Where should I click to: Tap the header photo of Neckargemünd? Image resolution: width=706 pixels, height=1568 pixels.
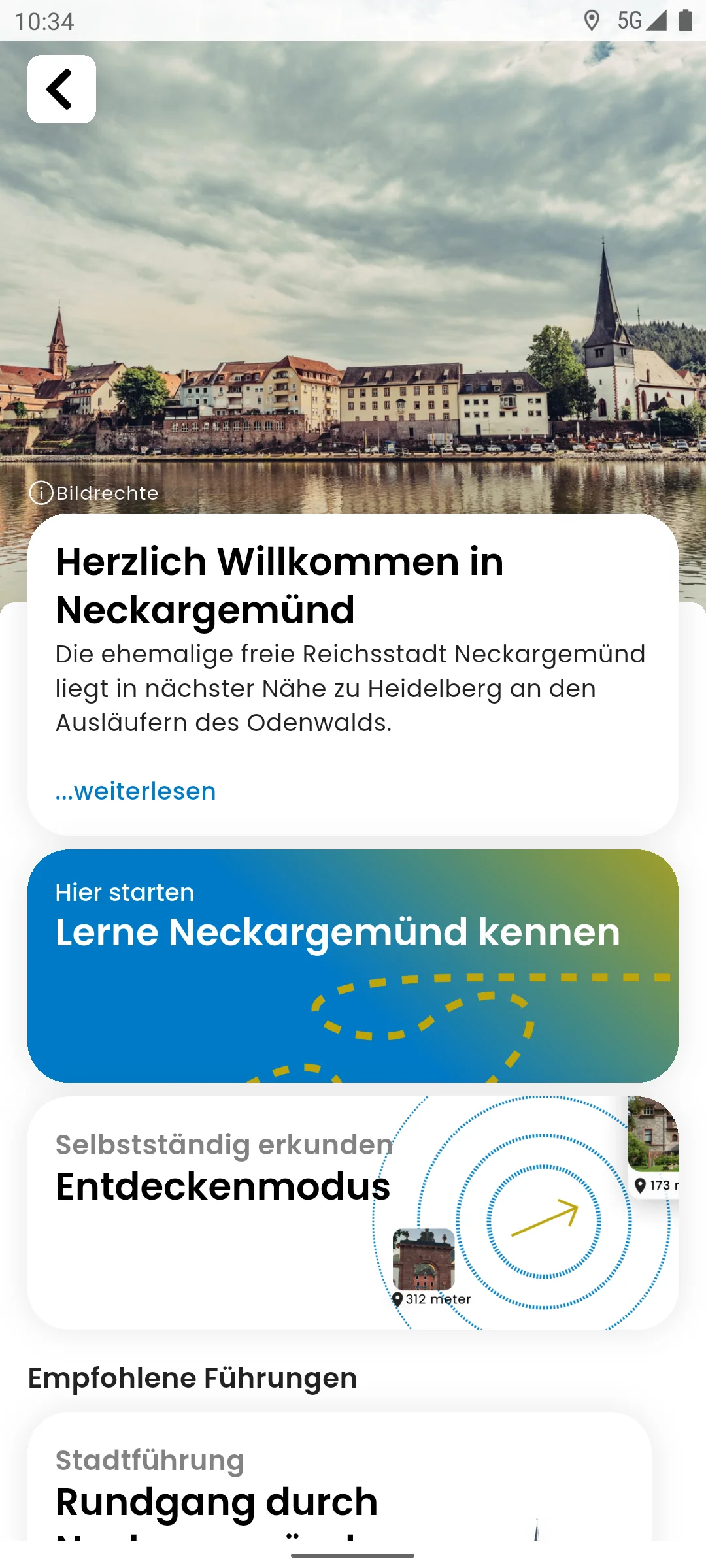[353, 261]
